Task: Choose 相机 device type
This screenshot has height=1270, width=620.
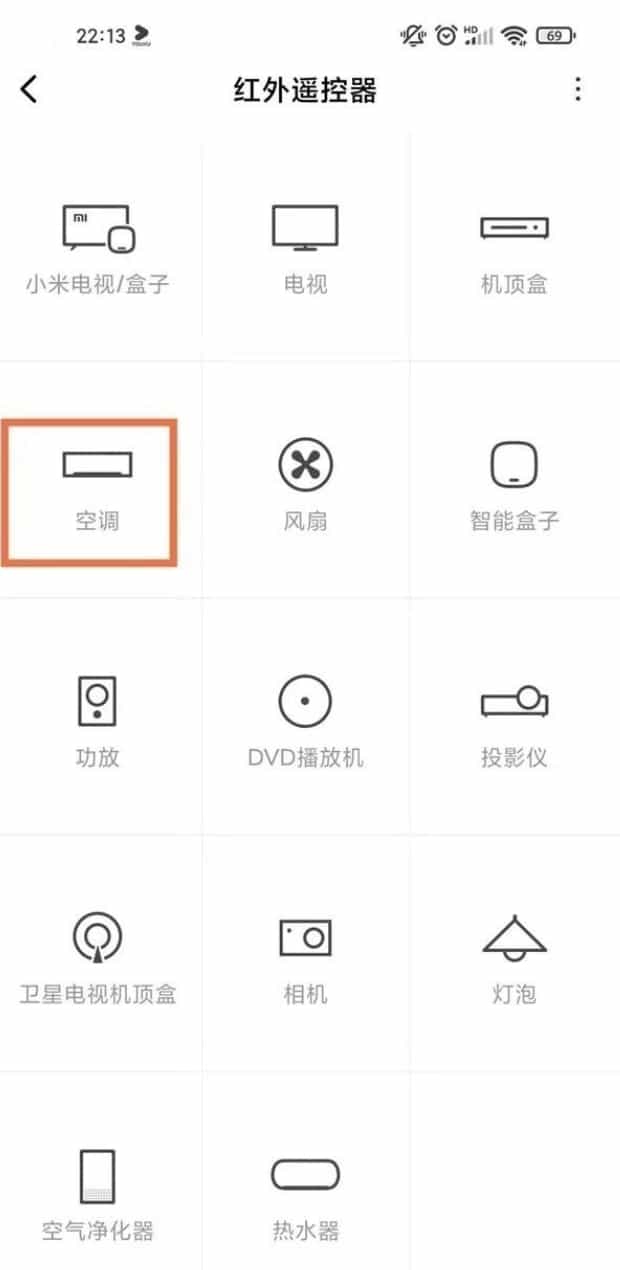Action: coord(305,958)
